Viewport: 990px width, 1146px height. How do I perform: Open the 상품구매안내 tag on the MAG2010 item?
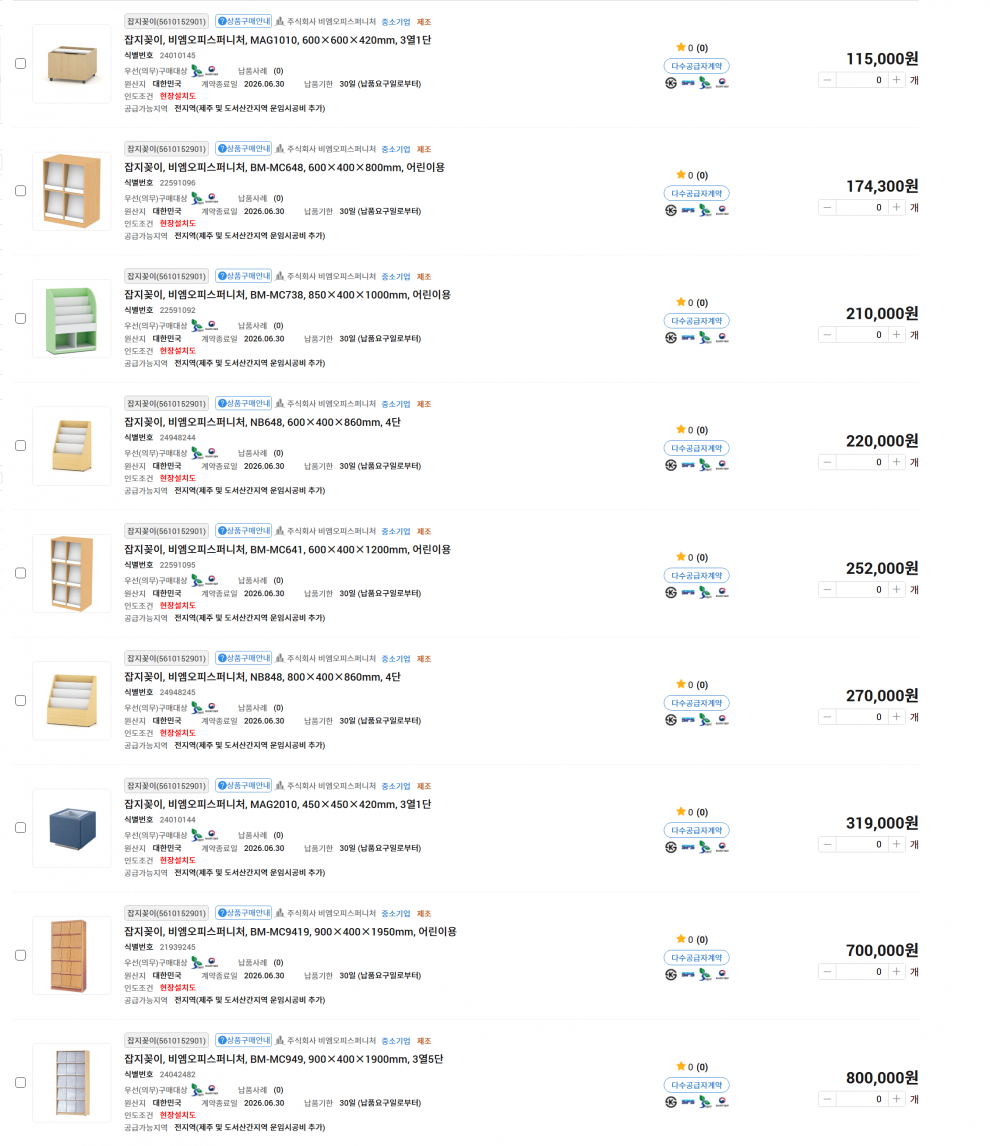coord(243,785)
